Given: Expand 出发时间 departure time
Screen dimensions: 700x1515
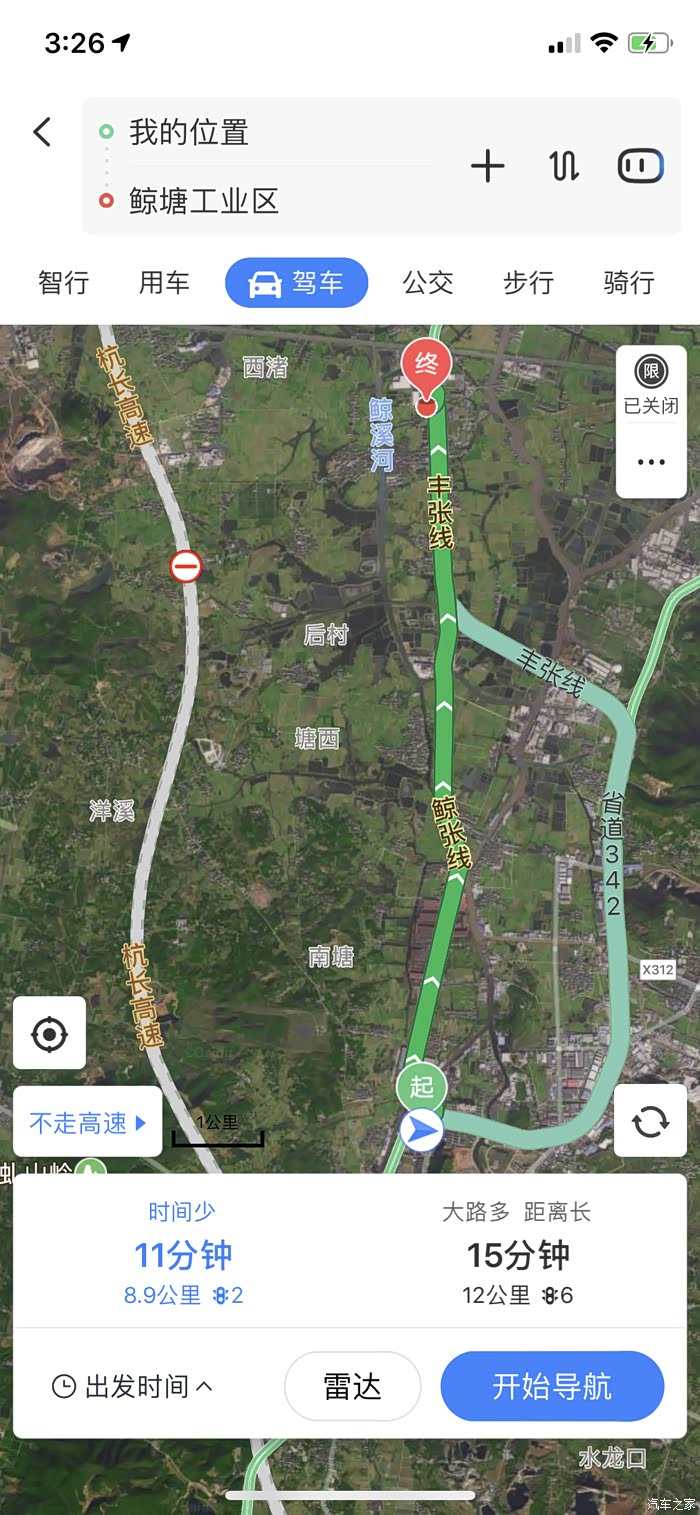Looking at the screenshot, I should tap(133, 1386).
